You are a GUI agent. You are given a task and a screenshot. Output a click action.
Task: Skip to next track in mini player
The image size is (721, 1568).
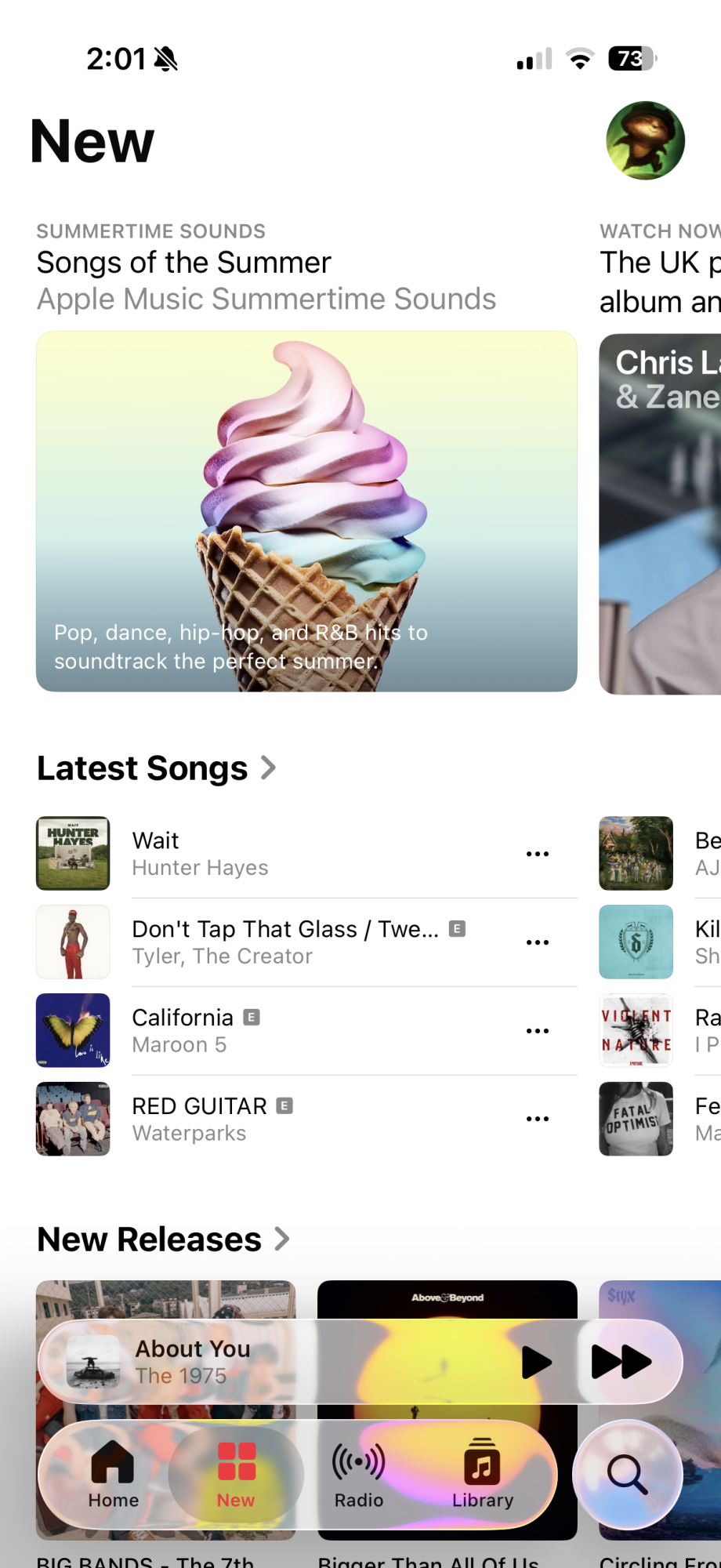coord(621,1362)
